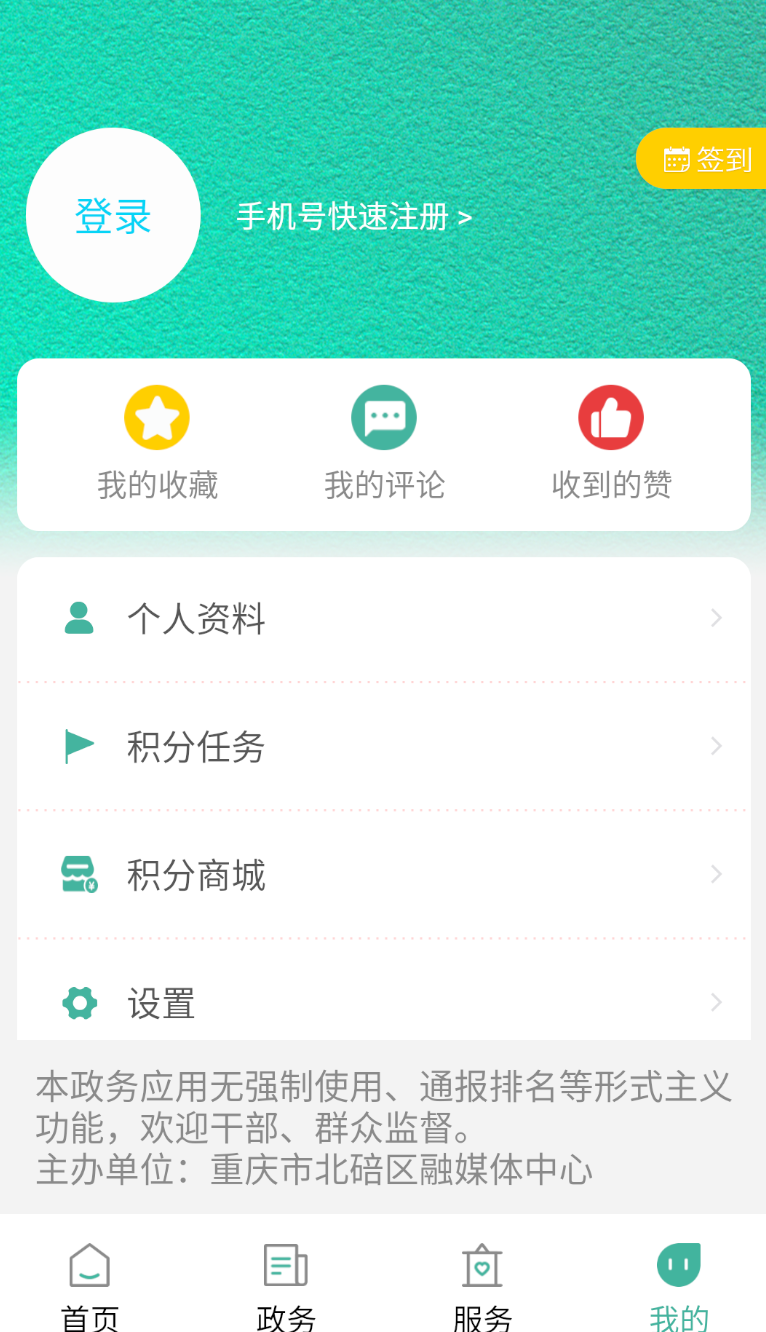Screen dimensions: 766x1332
Task: Tap the 登录 login circle
Action: pyautogui.click(x=113, y=215)
